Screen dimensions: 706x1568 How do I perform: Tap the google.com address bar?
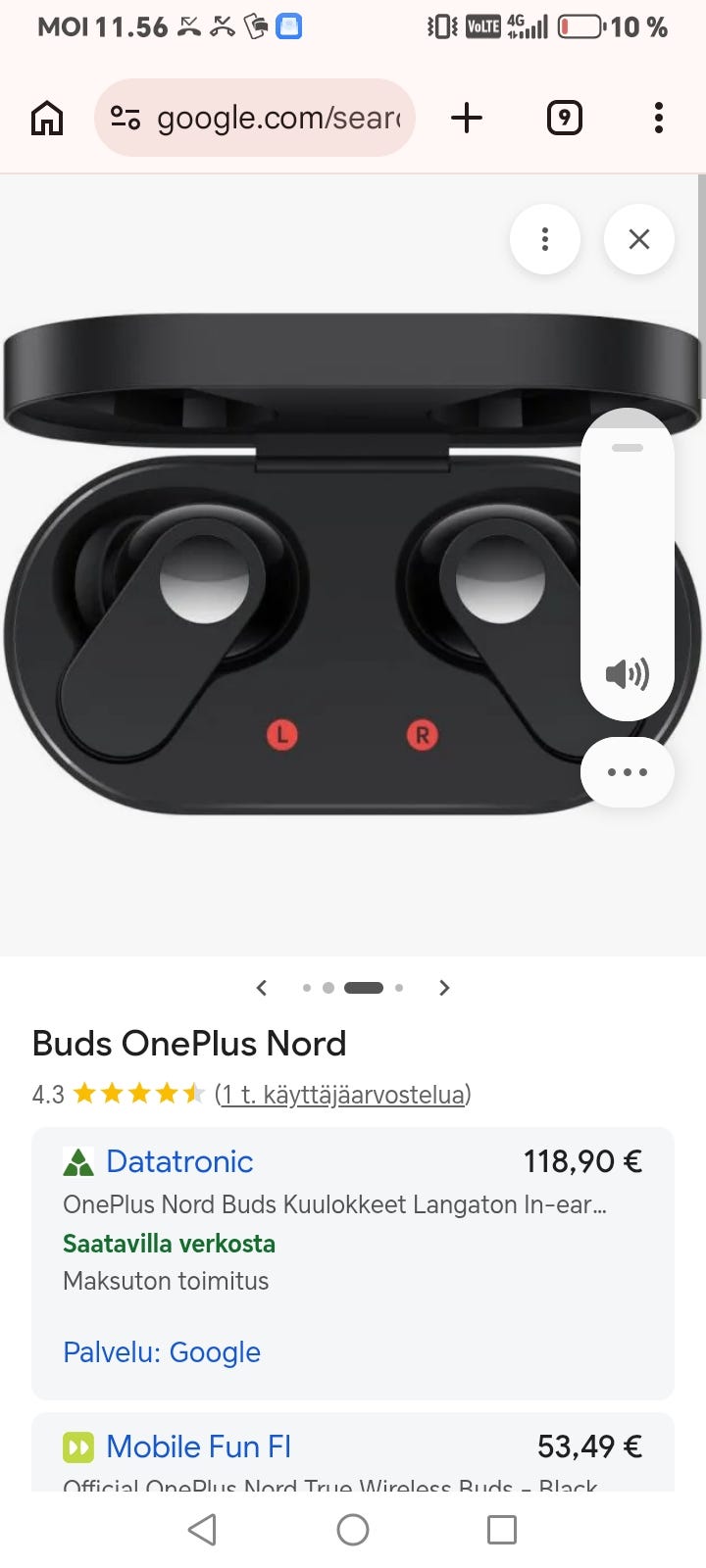click(x=255, y=118)
